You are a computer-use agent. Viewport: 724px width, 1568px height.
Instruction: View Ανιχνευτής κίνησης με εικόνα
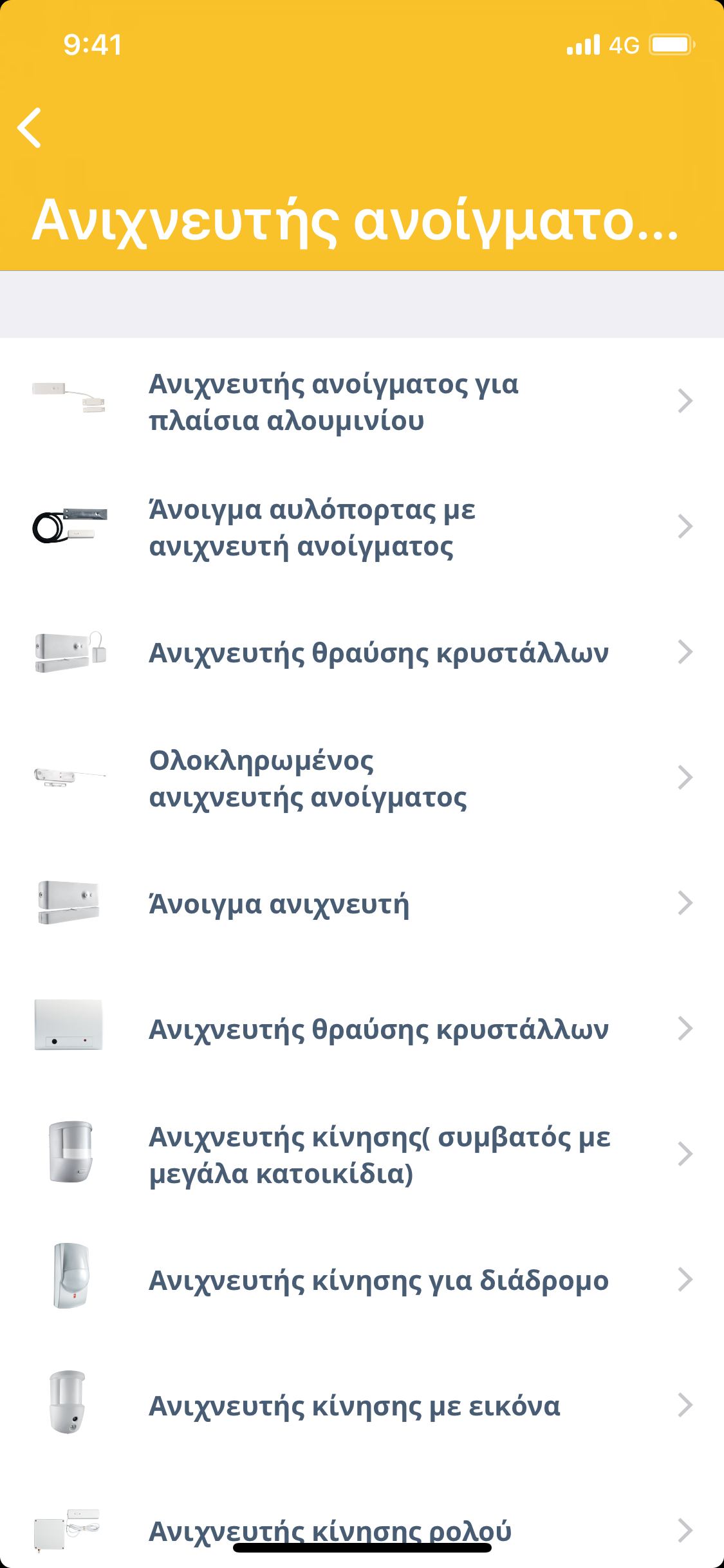pyautogui.click(x=362, y=1406)
